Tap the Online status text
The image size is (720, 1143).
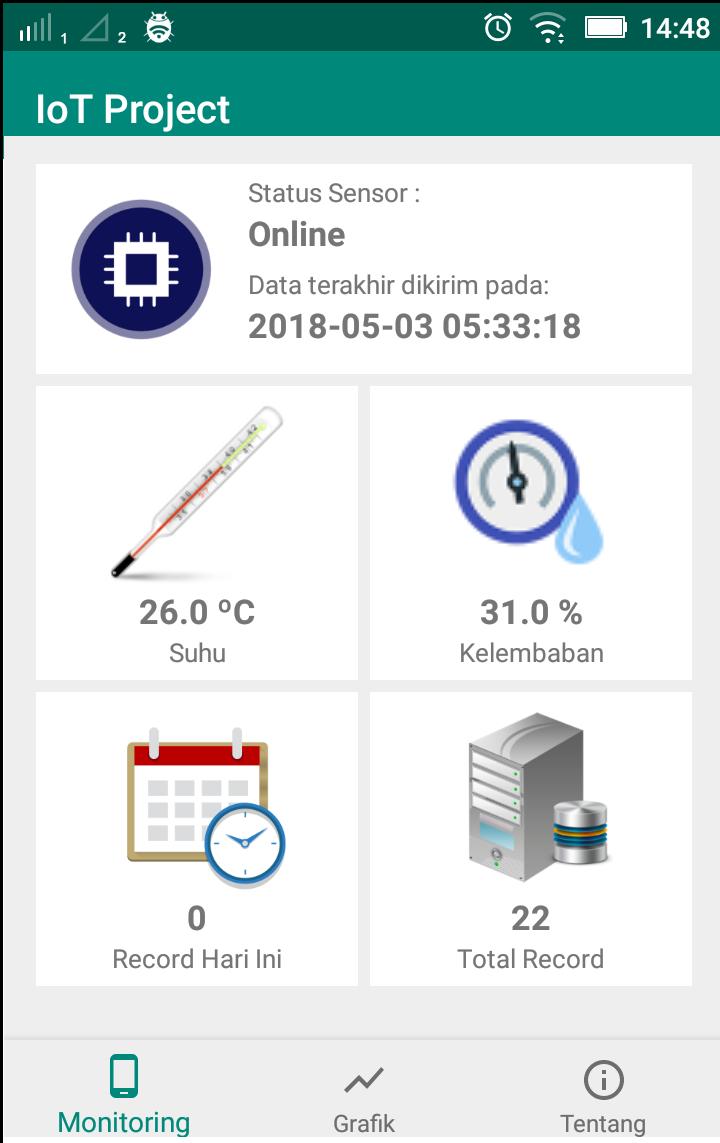tap(296, 235)
